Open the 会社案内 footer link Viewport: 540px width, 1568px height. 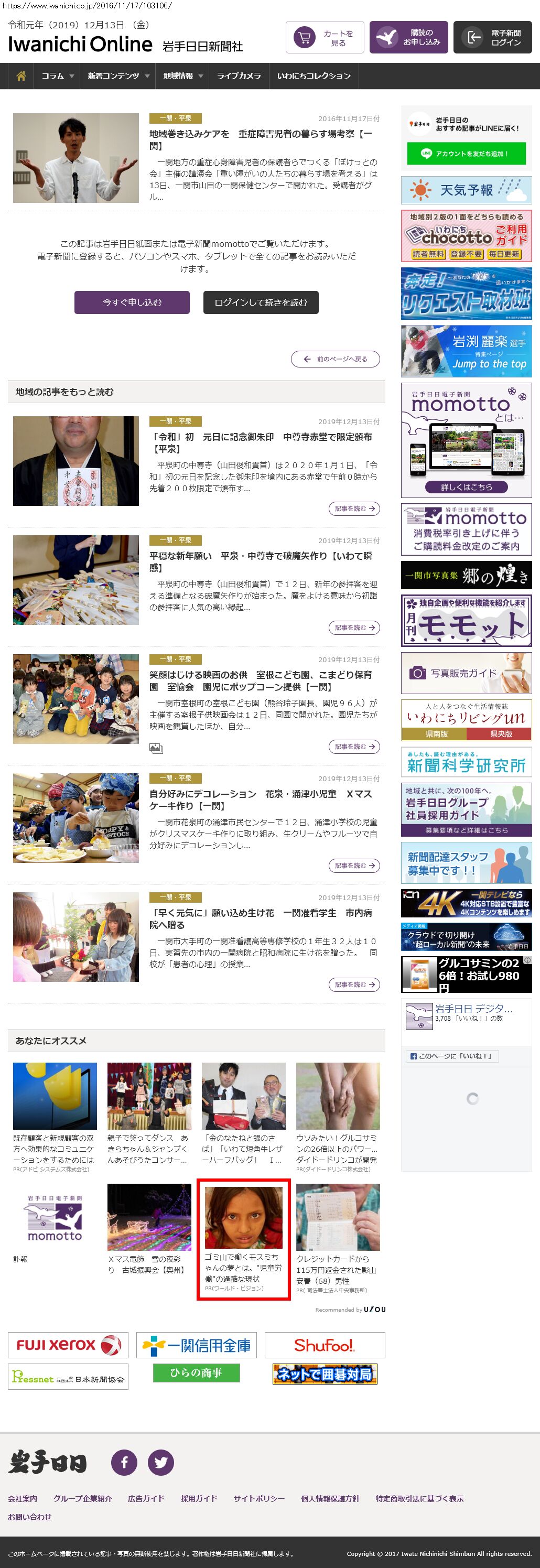click(23, 1499)
